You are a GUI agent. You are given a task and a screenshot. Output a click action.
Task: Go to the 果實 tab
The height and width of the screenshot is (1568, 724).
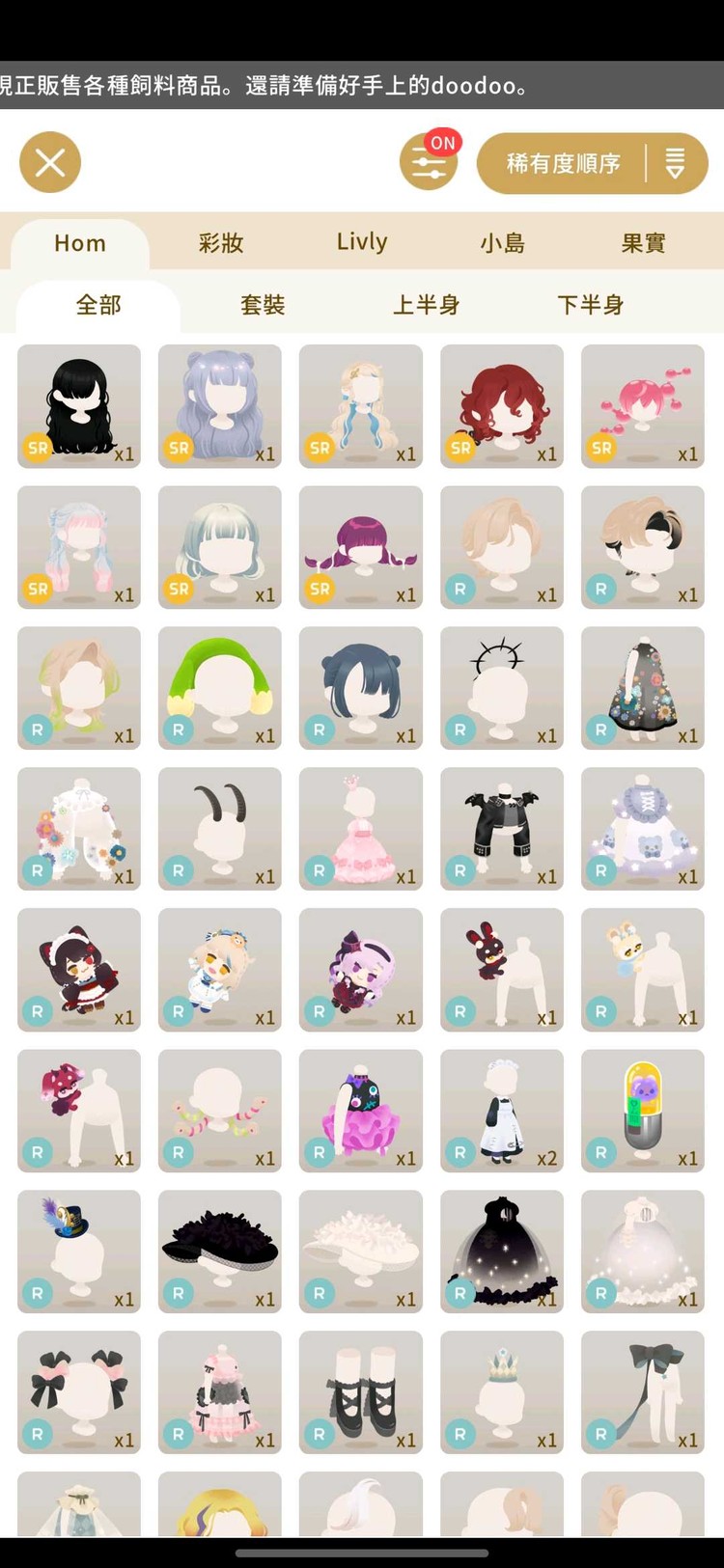pos(643,242)
